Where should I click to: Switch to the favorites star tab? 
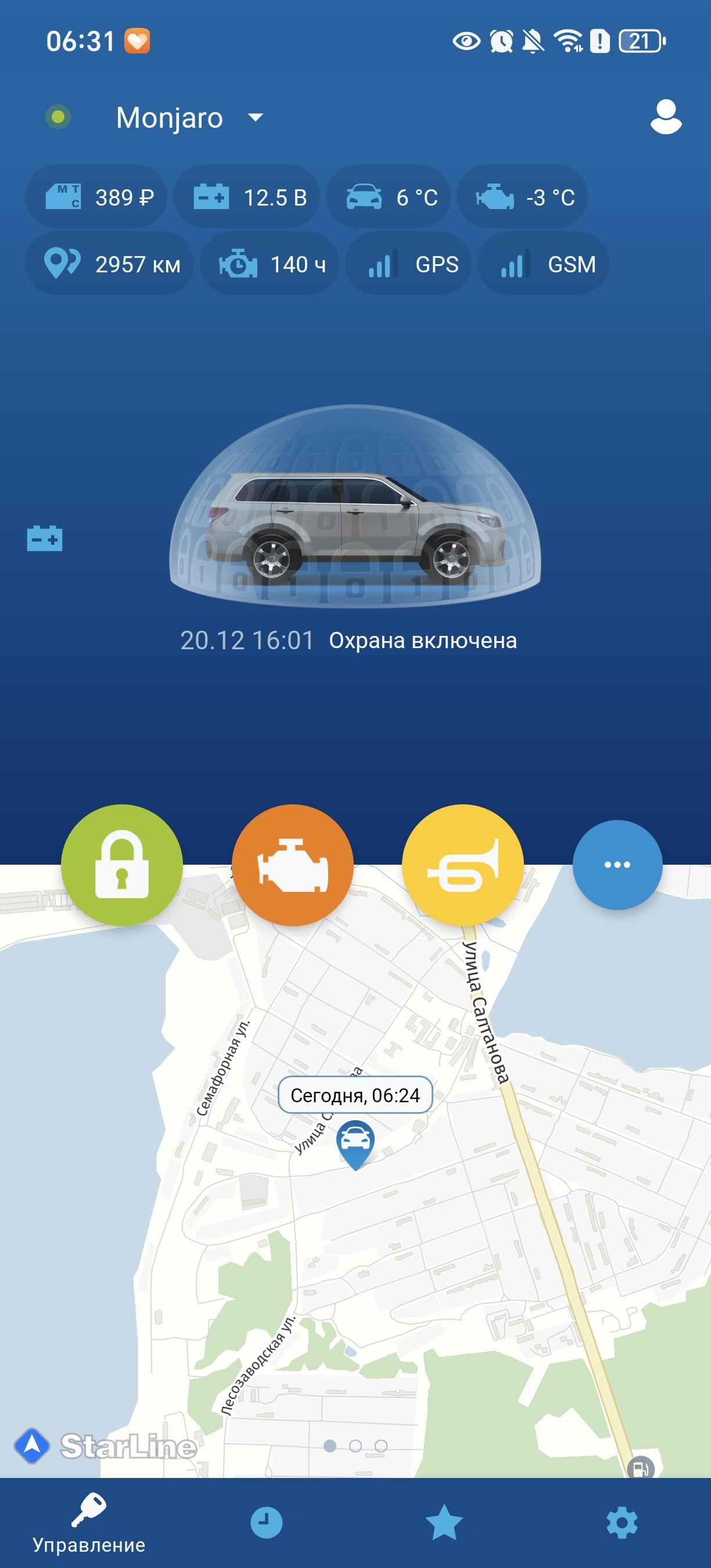point(444,1523)
